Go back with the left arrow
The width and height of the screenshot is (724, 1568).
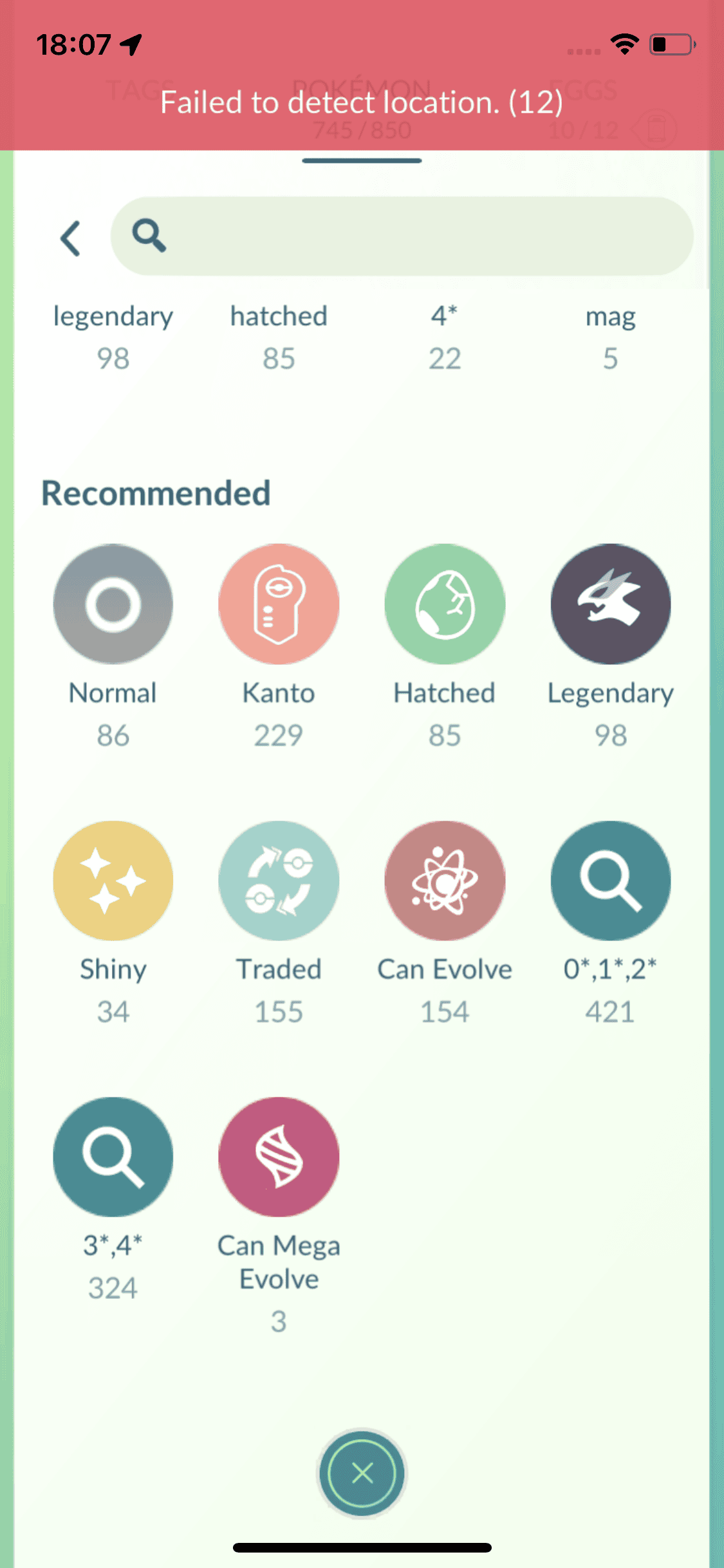coord(70,239)
